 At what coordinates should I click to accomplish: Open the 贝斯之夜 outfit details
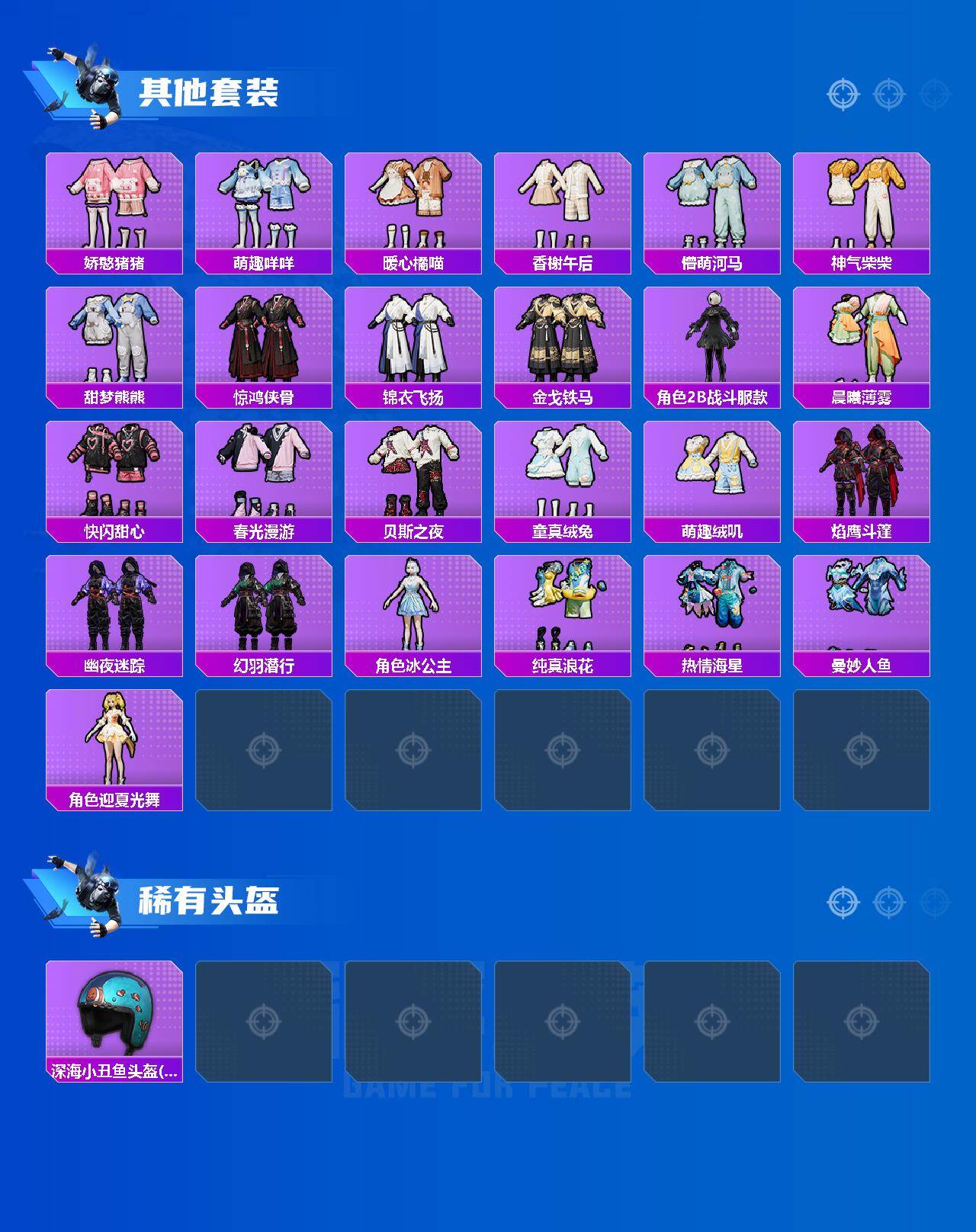(x=414, y=473)
